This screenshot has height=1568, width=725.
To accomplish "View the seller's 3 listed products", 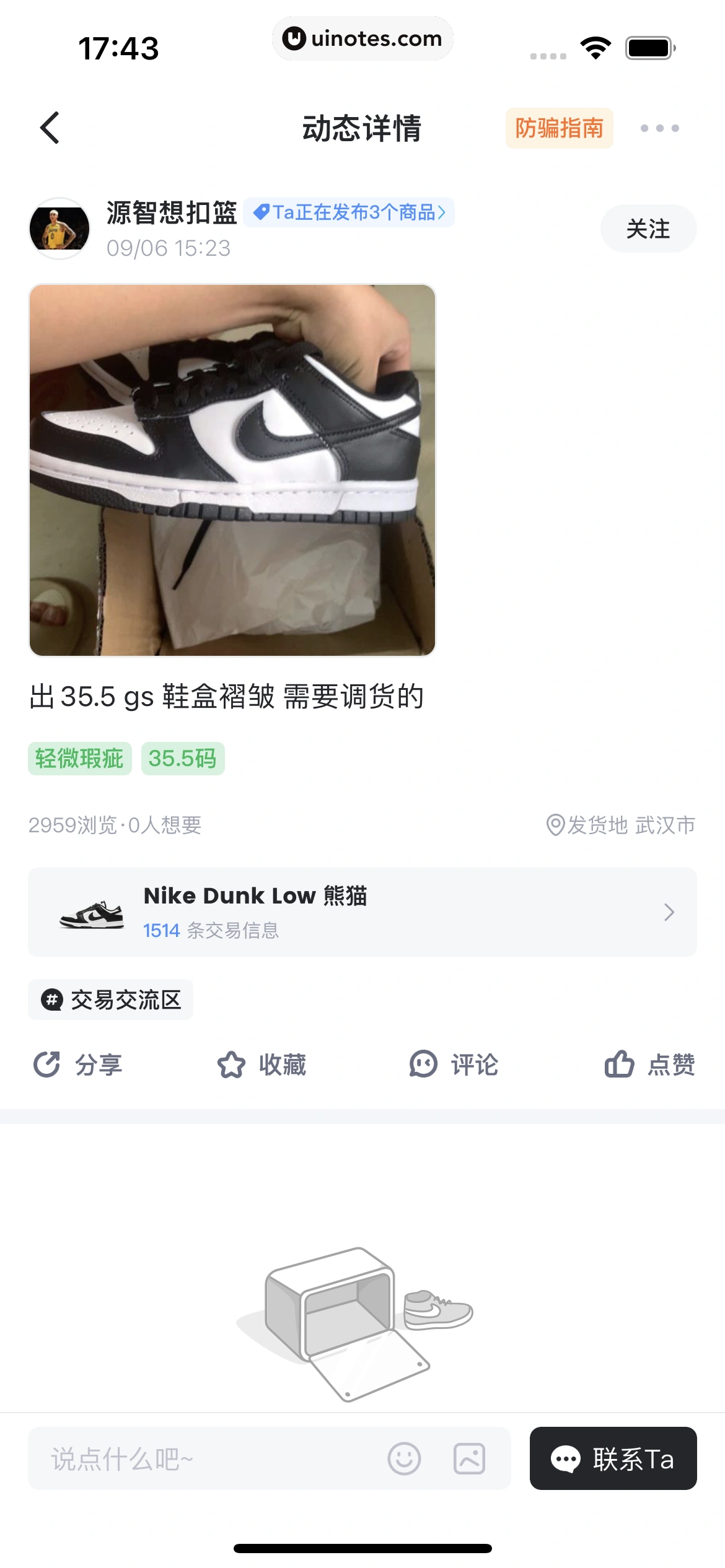I will pos(349,212).
